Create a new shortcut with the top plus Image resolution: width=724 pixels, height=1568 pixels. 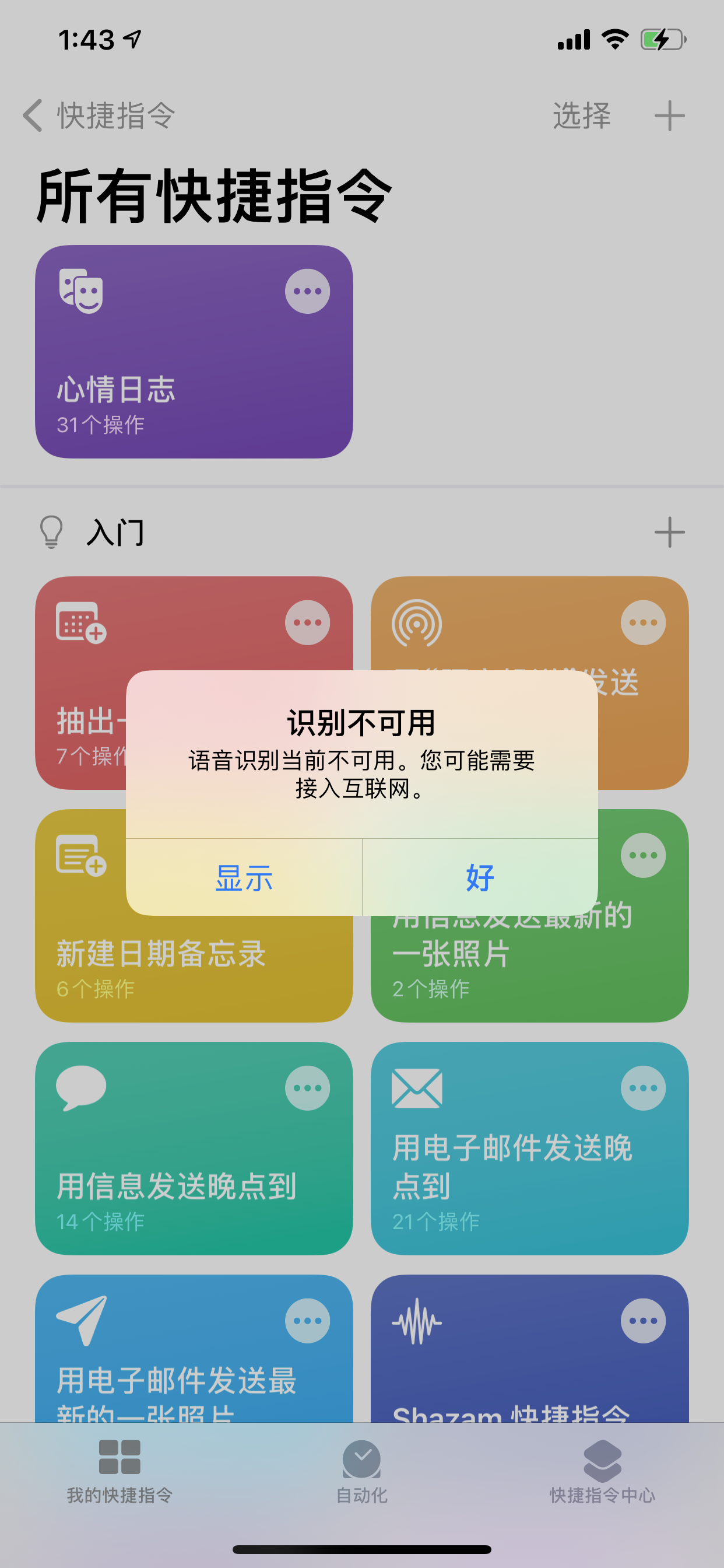pyautogui.click(x=669, y=115)
